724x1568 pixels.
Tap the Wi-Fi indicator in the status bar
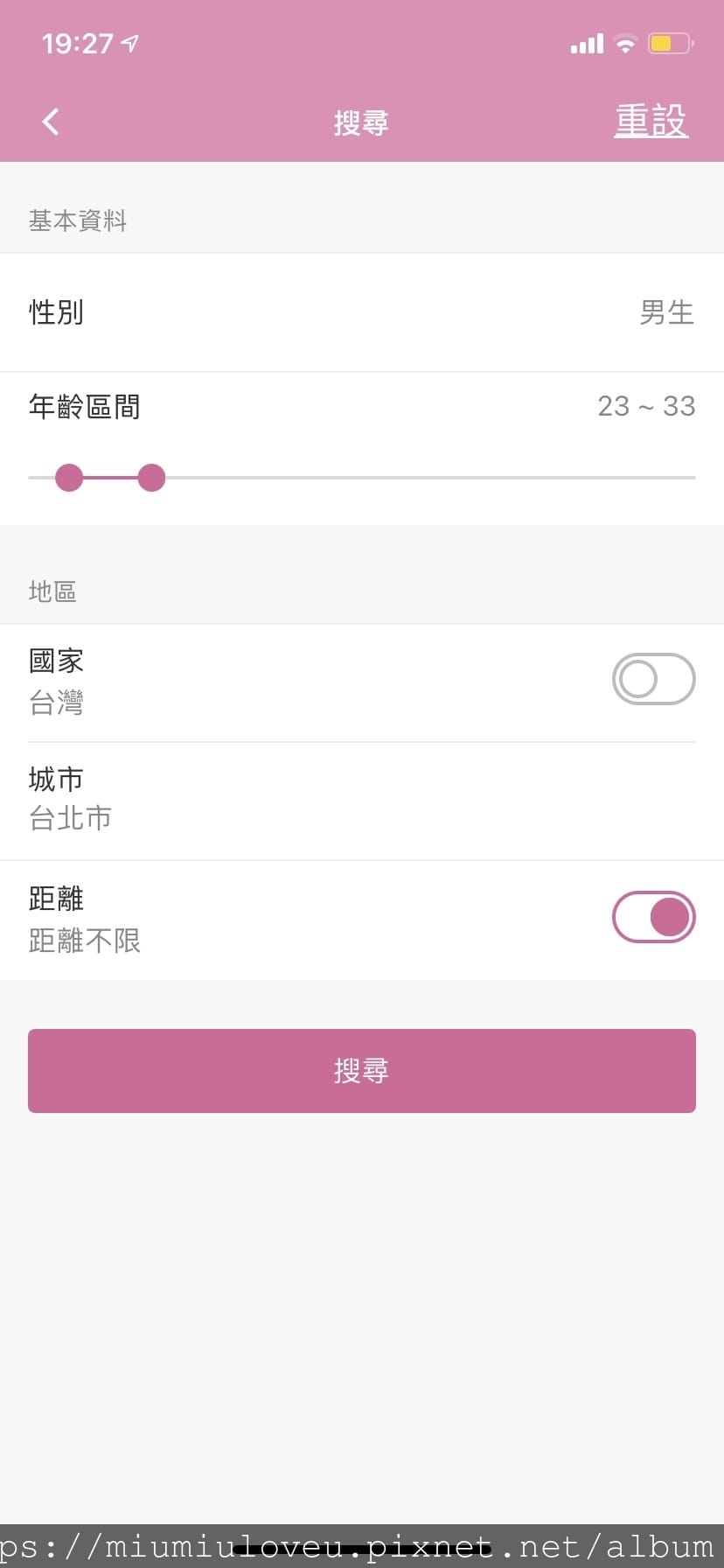coord(625,42)
